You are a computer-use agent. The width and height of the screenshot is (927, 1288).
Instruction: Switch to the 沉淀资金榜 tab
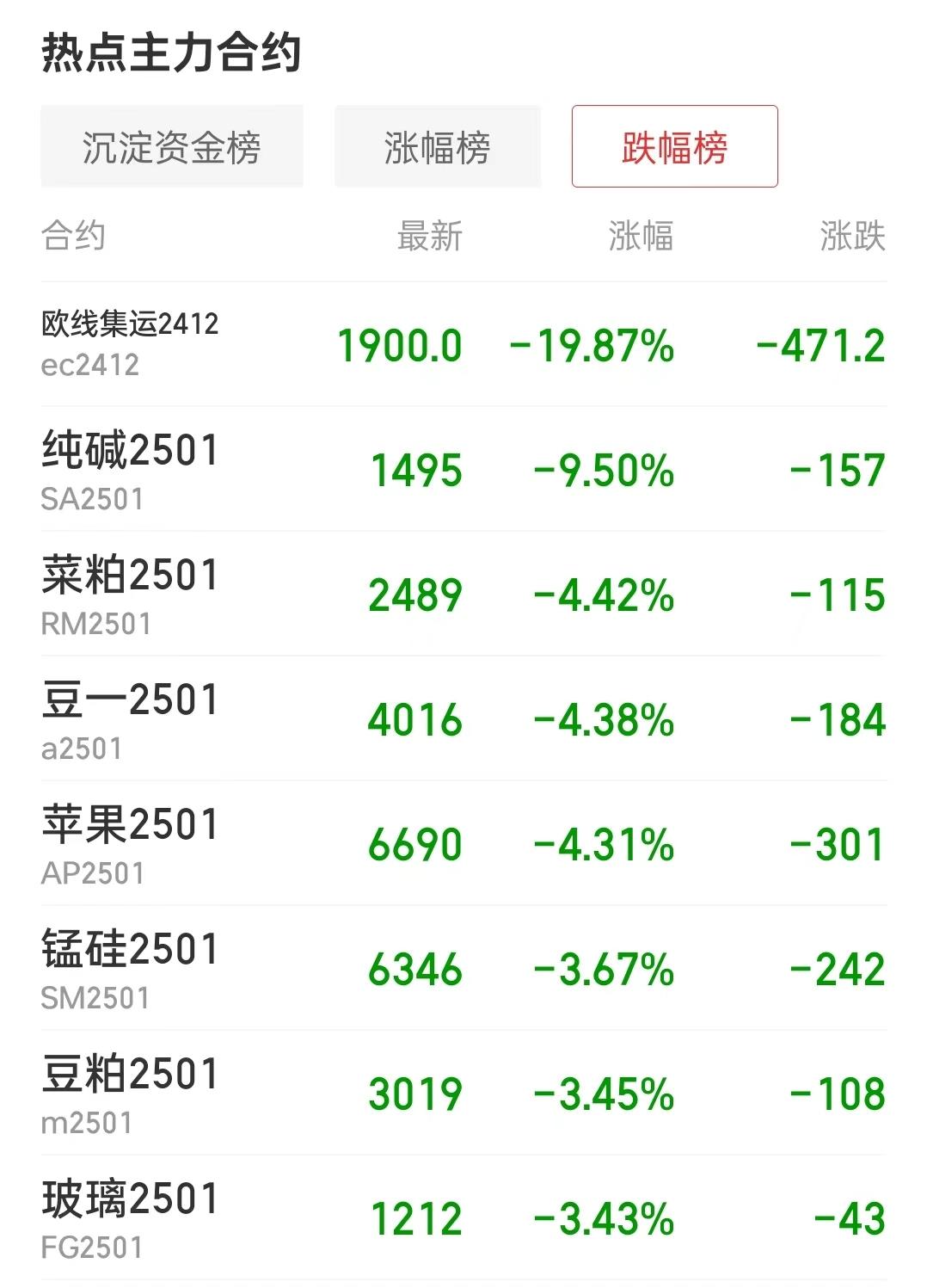[x=171, y=146]
